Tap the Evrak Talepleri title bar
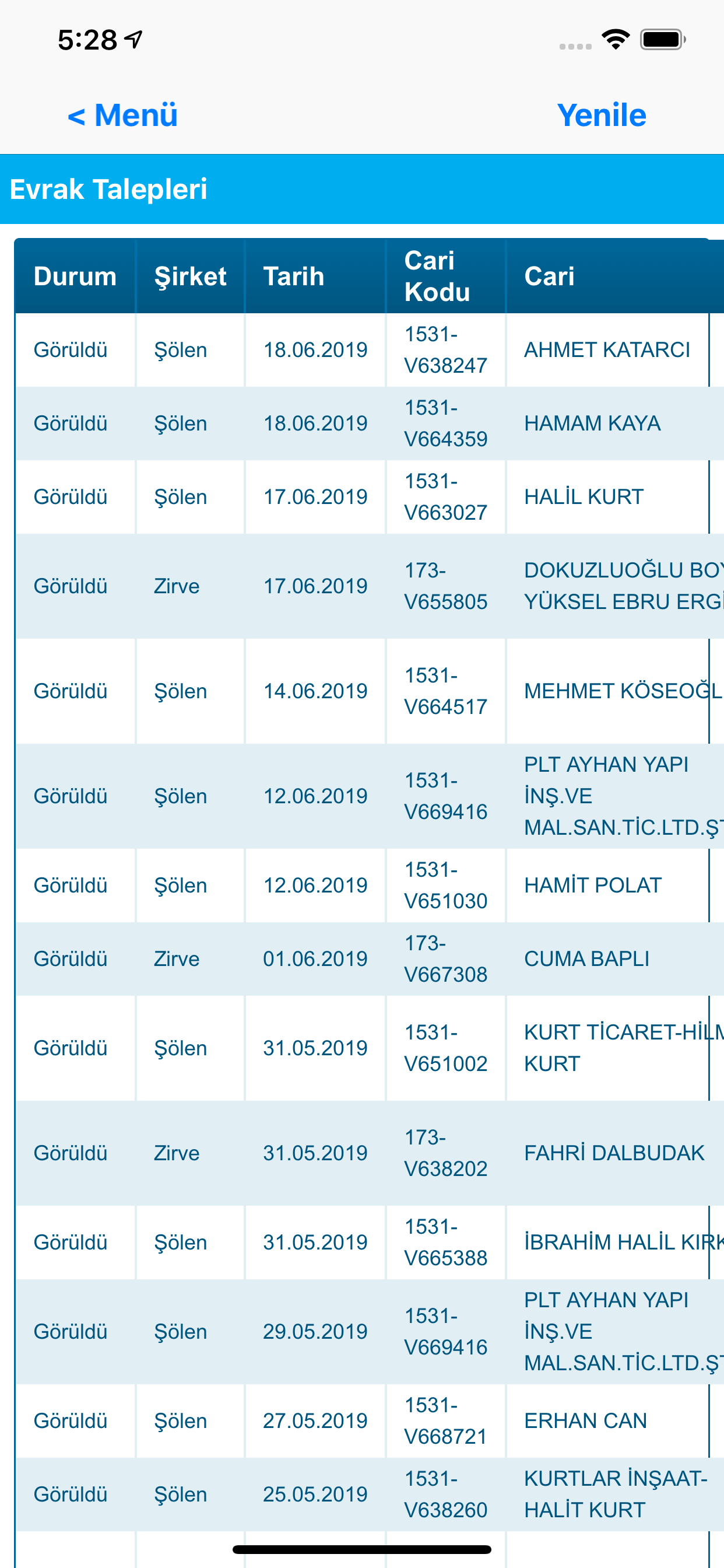Viewport: 724px width, 1568px height. (x=108, y=188)
